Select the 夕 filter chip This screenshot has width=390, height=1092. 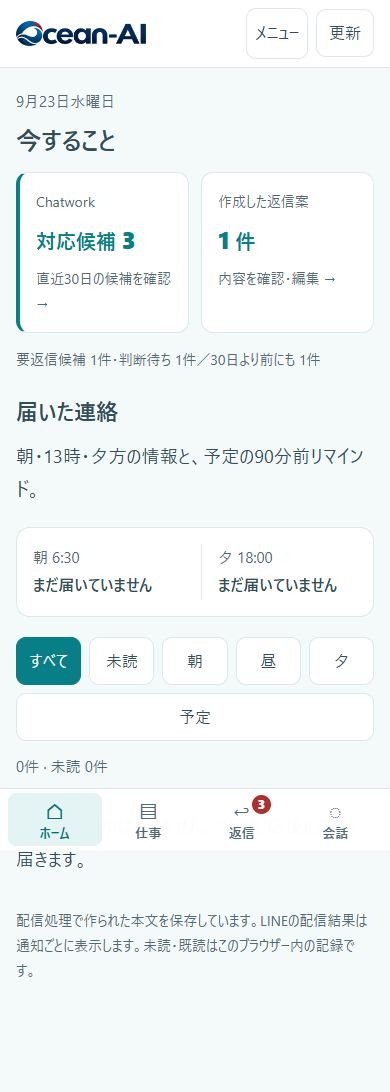pos(341,661)
